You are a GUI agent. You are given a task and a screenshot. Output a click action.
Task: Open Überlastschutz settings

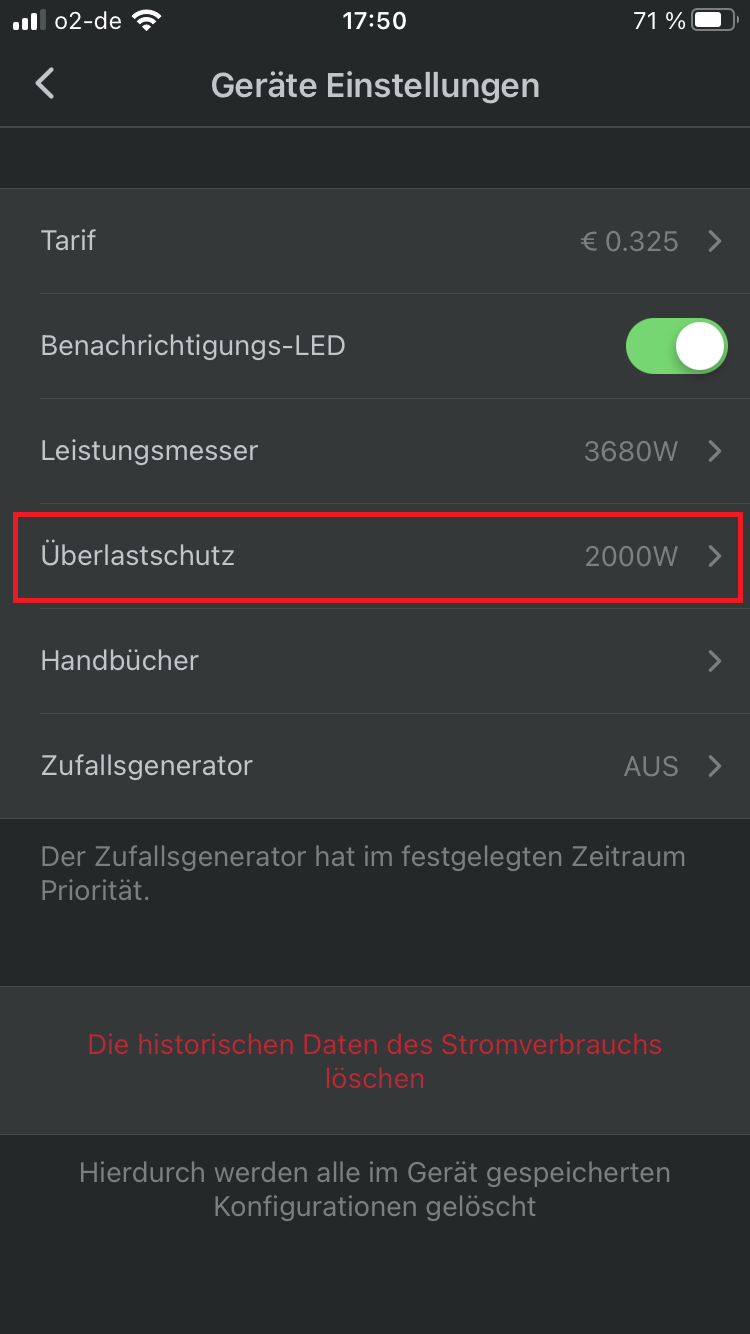coord(375,556)
